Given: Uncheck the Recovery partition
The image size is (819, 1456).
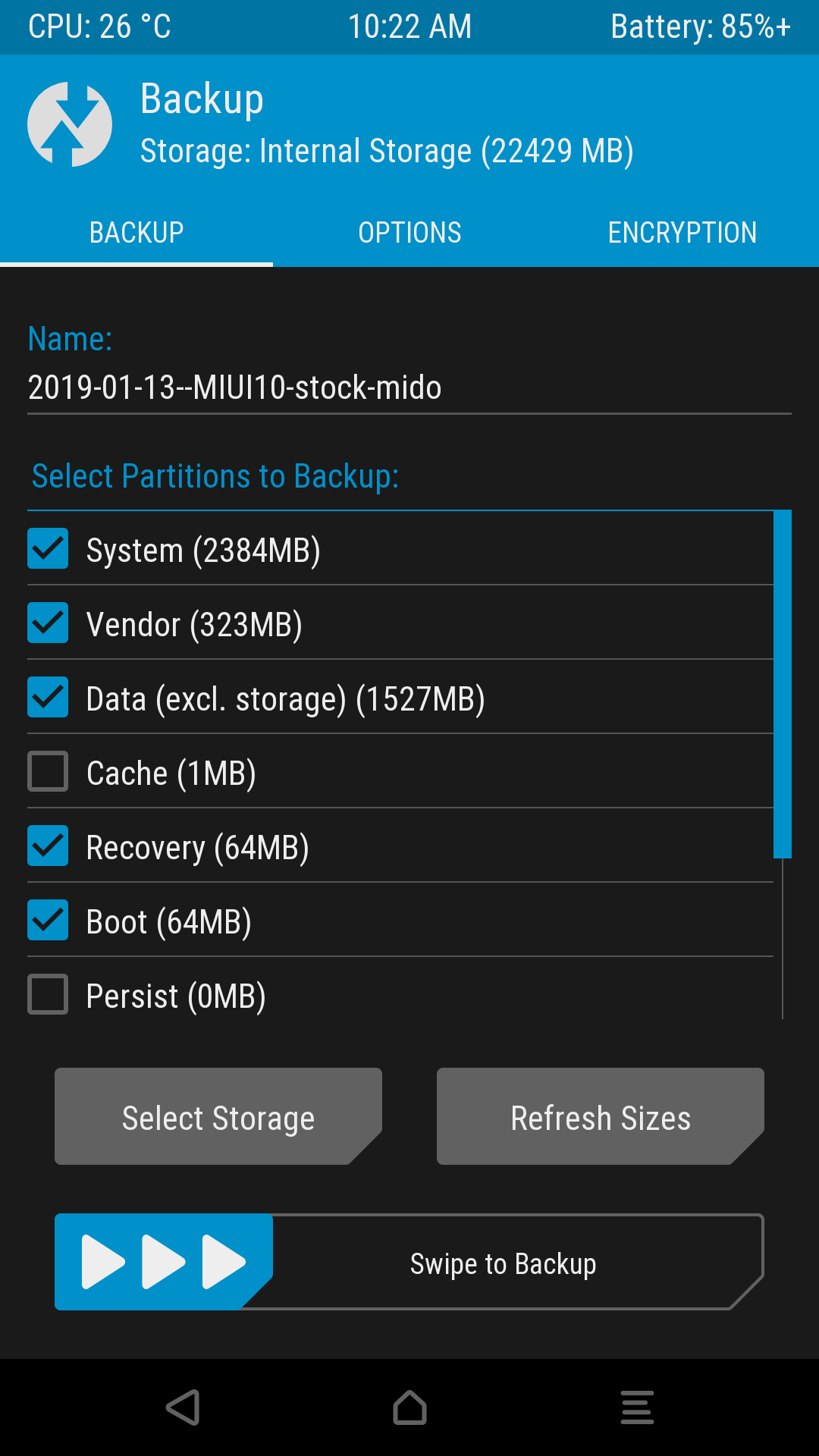Looking at the screenshot, I should click(48, 846).
